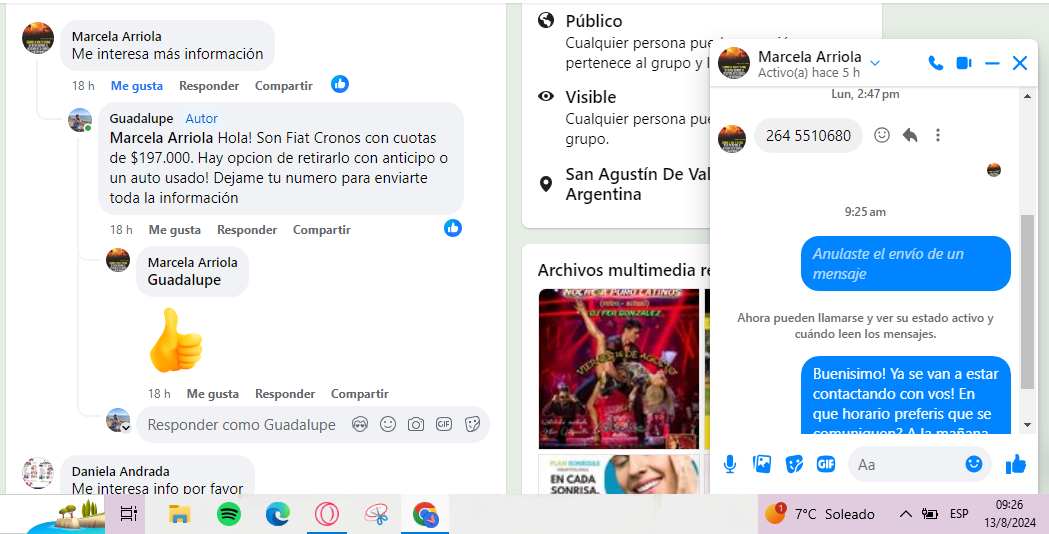Choose a GIF in the Messenger chat bar

(x=825, y=464)
